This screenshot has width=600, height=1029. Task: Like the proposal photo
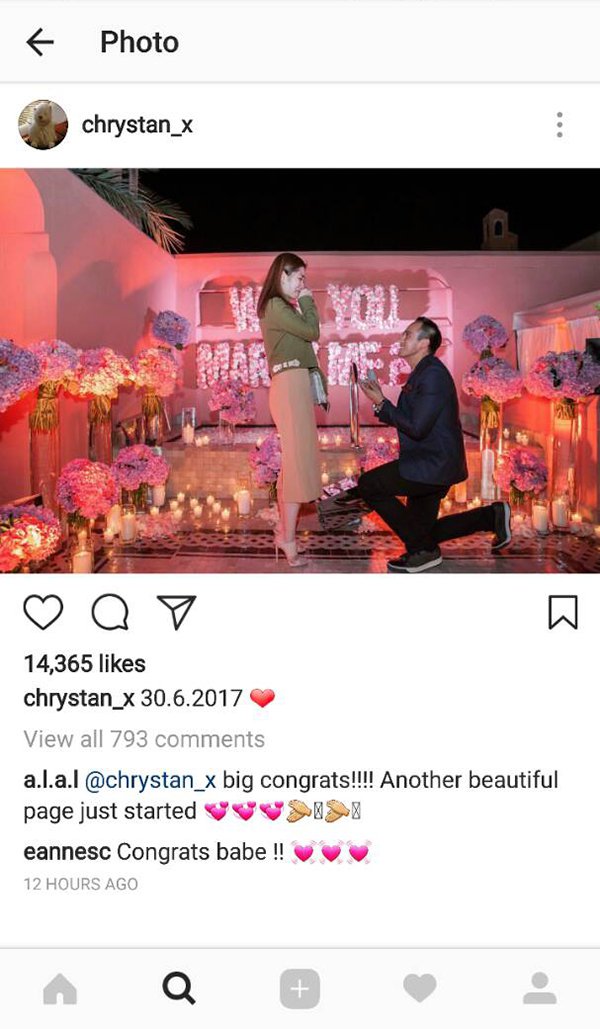coord(43,612)
